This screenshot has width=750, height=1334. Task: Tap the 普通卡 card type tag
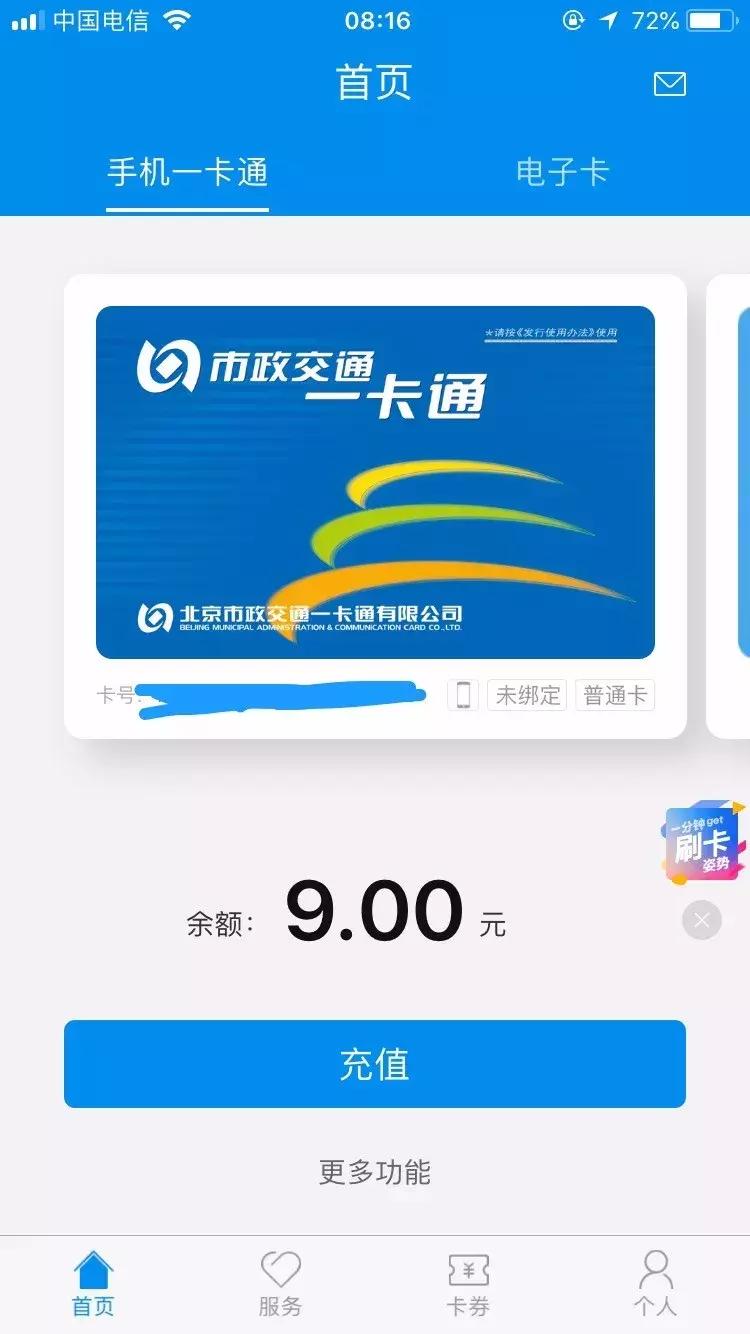coord(615,694)
